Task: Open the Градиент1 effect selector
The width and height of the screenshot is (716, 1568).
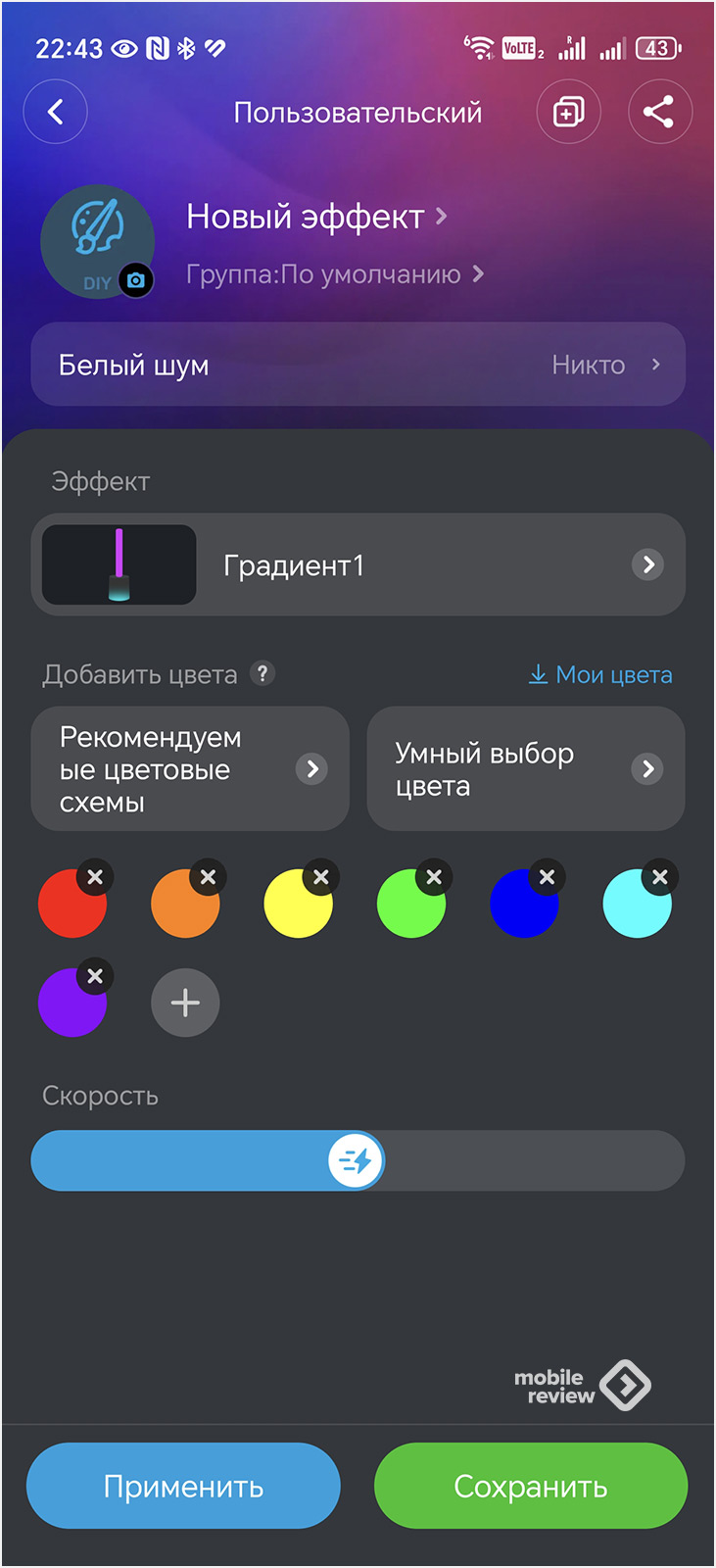Action: 358,564
